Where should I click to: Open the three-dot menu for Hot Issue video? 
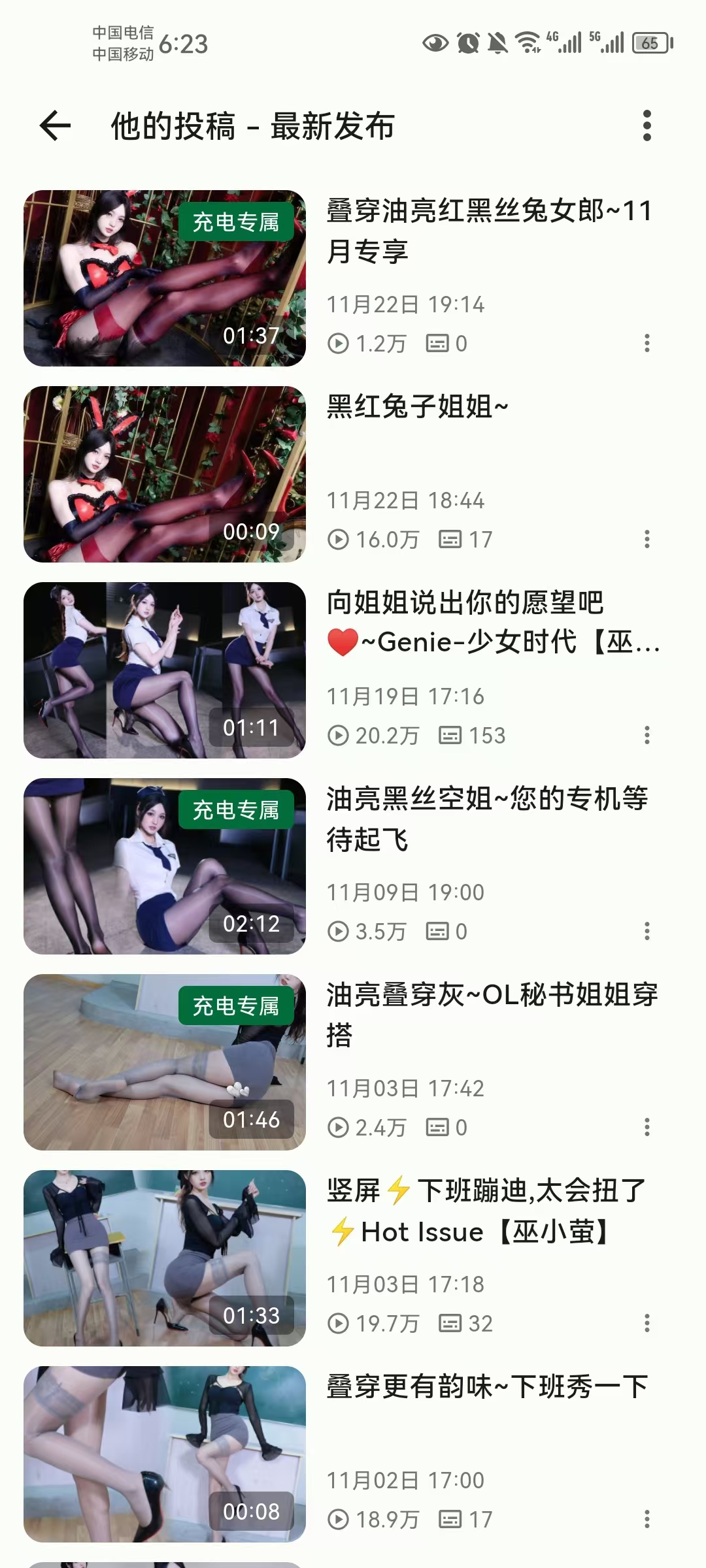[x=647, y=1323]
